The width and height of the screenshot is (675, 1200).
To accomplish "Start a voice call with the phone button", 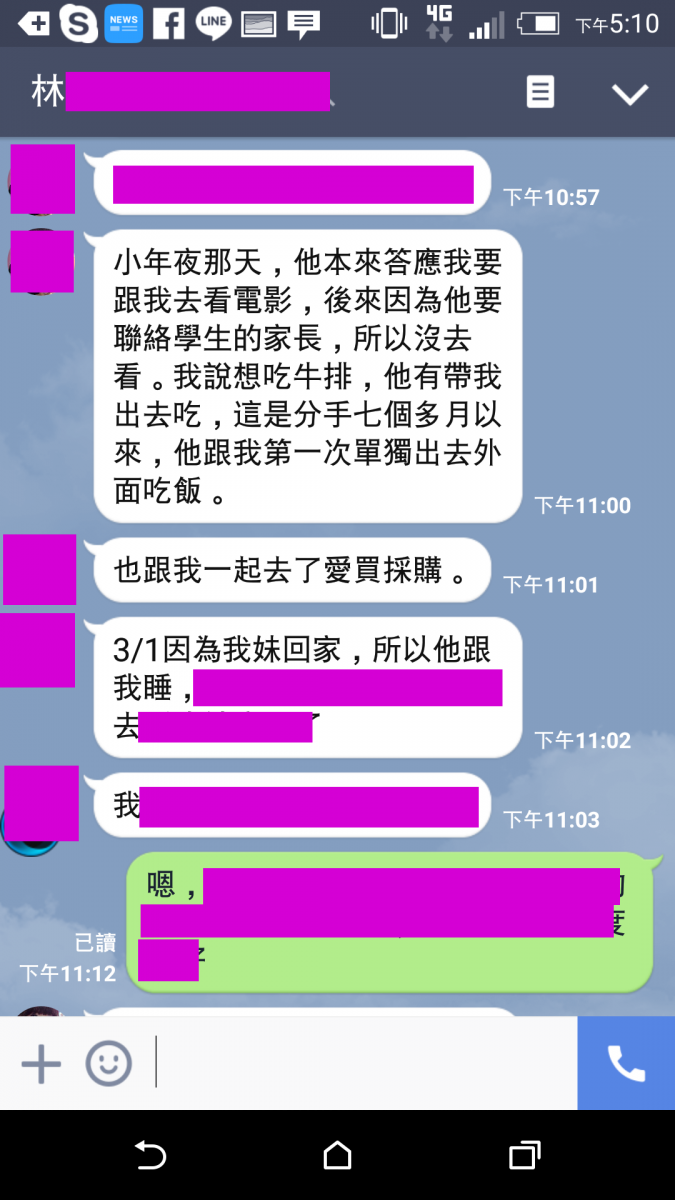I will click(x=626, y=1064).
